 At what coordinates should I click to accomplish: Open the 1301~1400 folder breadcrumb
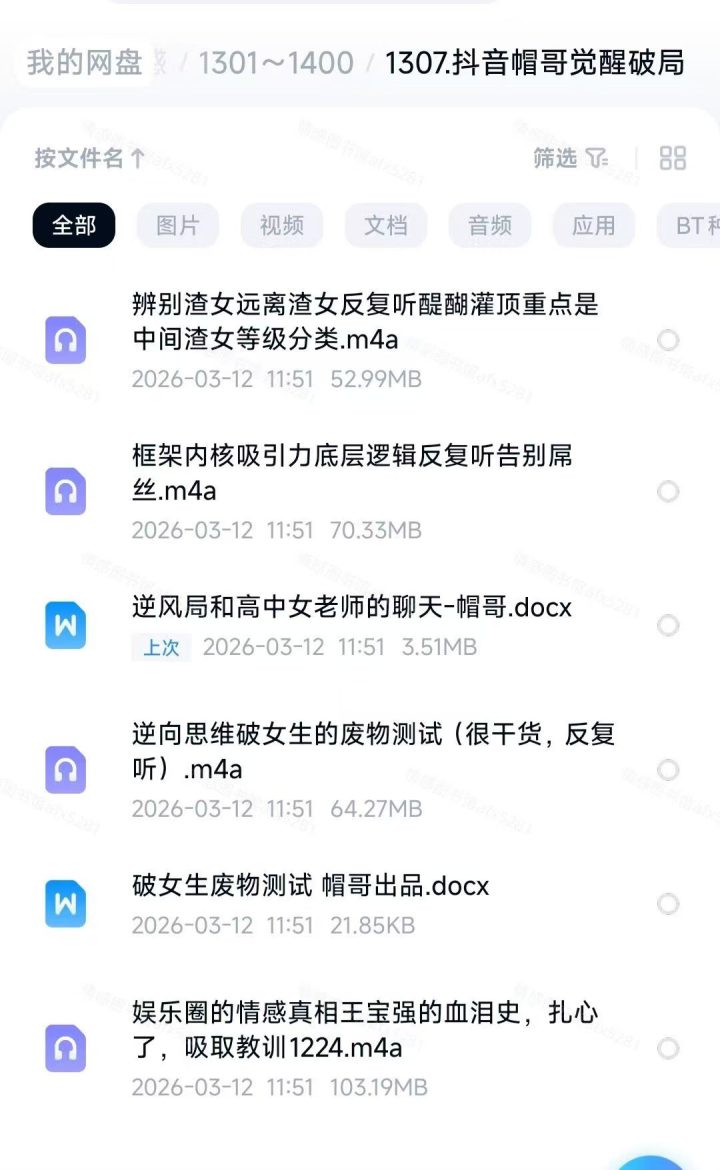[x=276, y=62]
